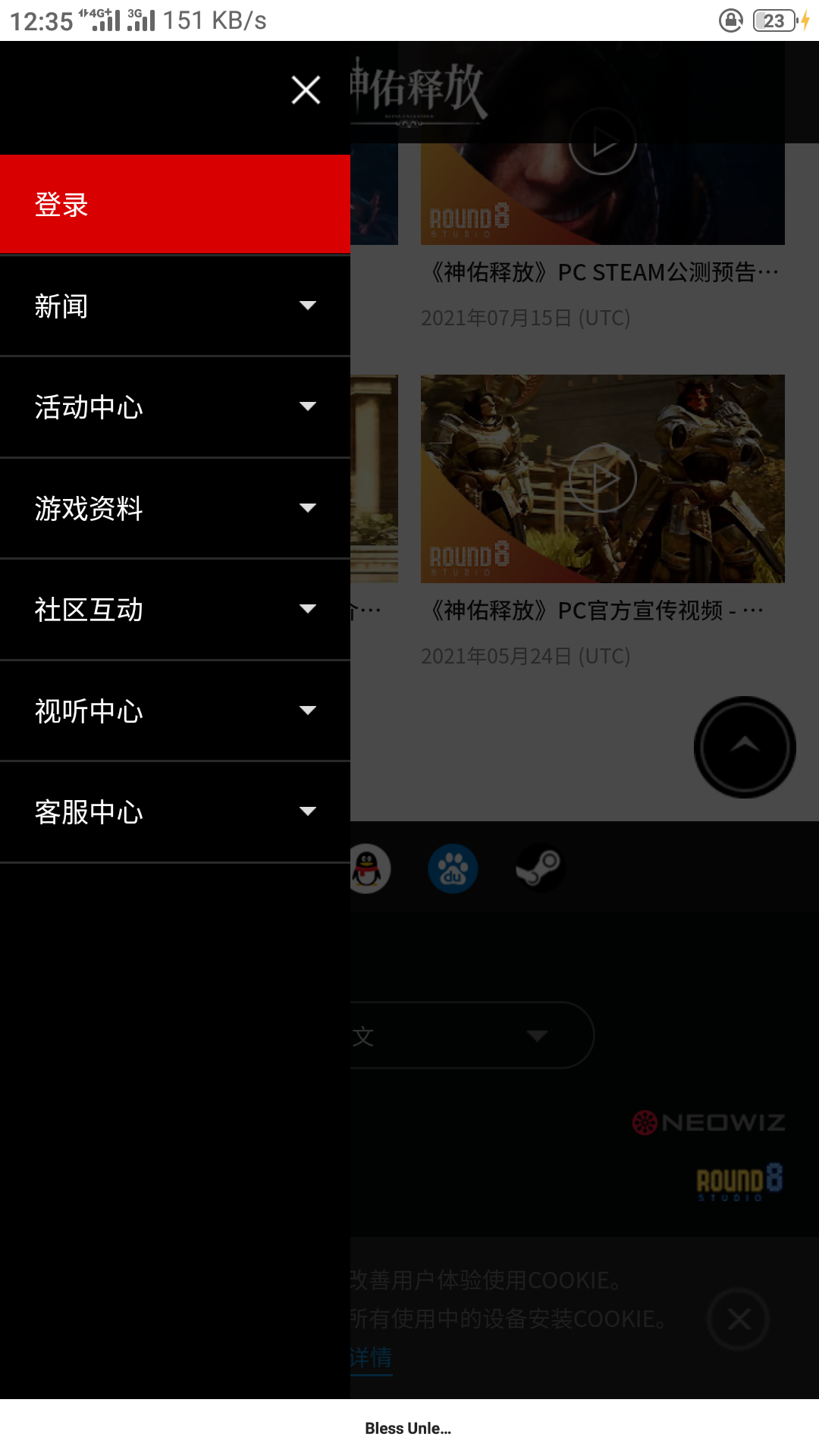The width and height of the screenshot is (819, 1456).
Task: Expand the 社区互动 menu section
Action: tap(174, 610)
